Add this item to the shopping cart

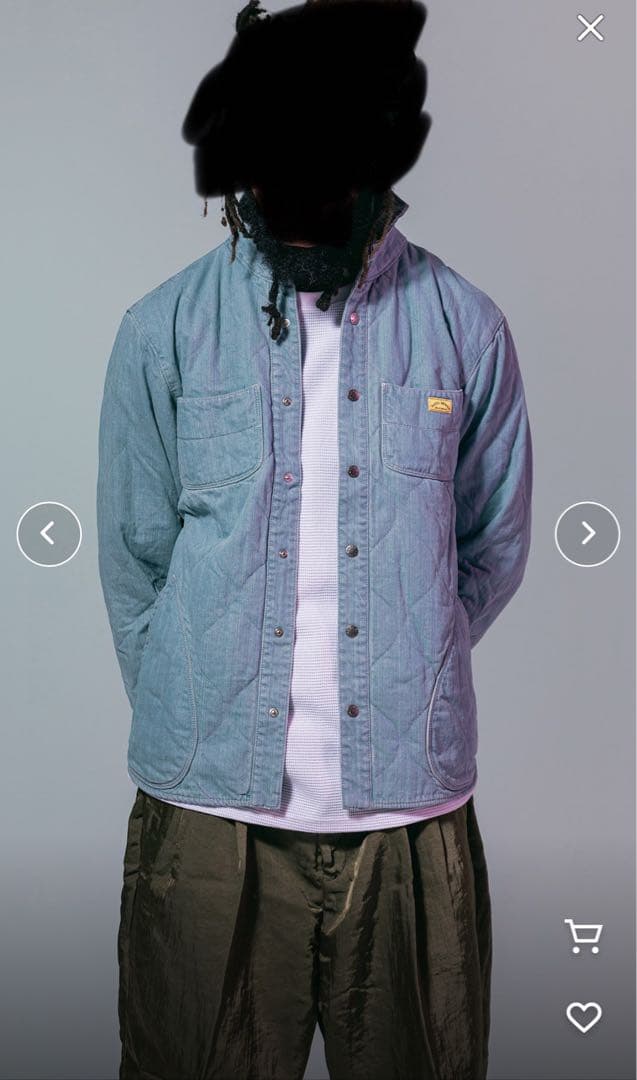point(583,937)
